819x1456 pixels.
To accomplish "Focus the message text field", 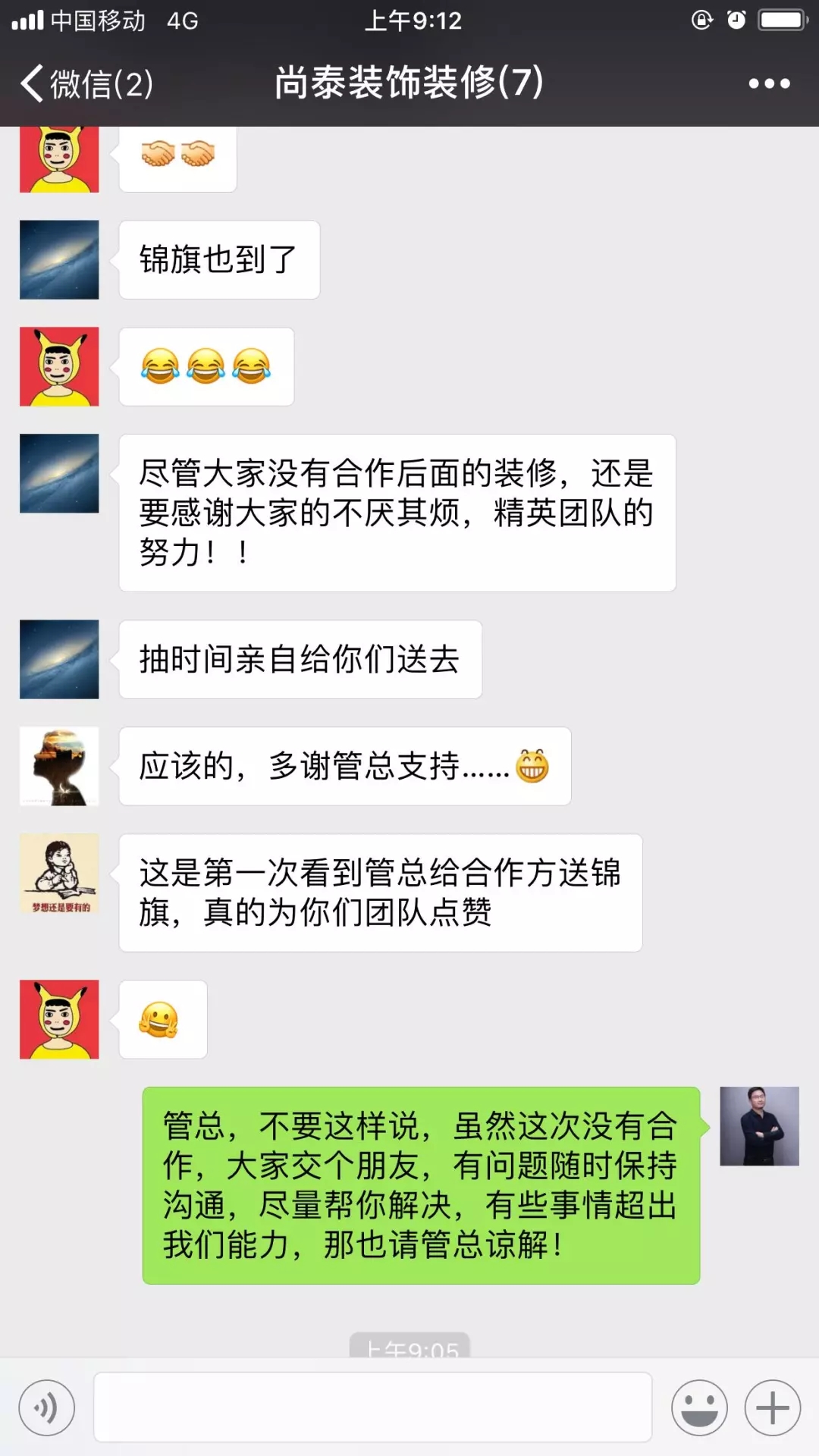I will click(x=372, y=1408).
